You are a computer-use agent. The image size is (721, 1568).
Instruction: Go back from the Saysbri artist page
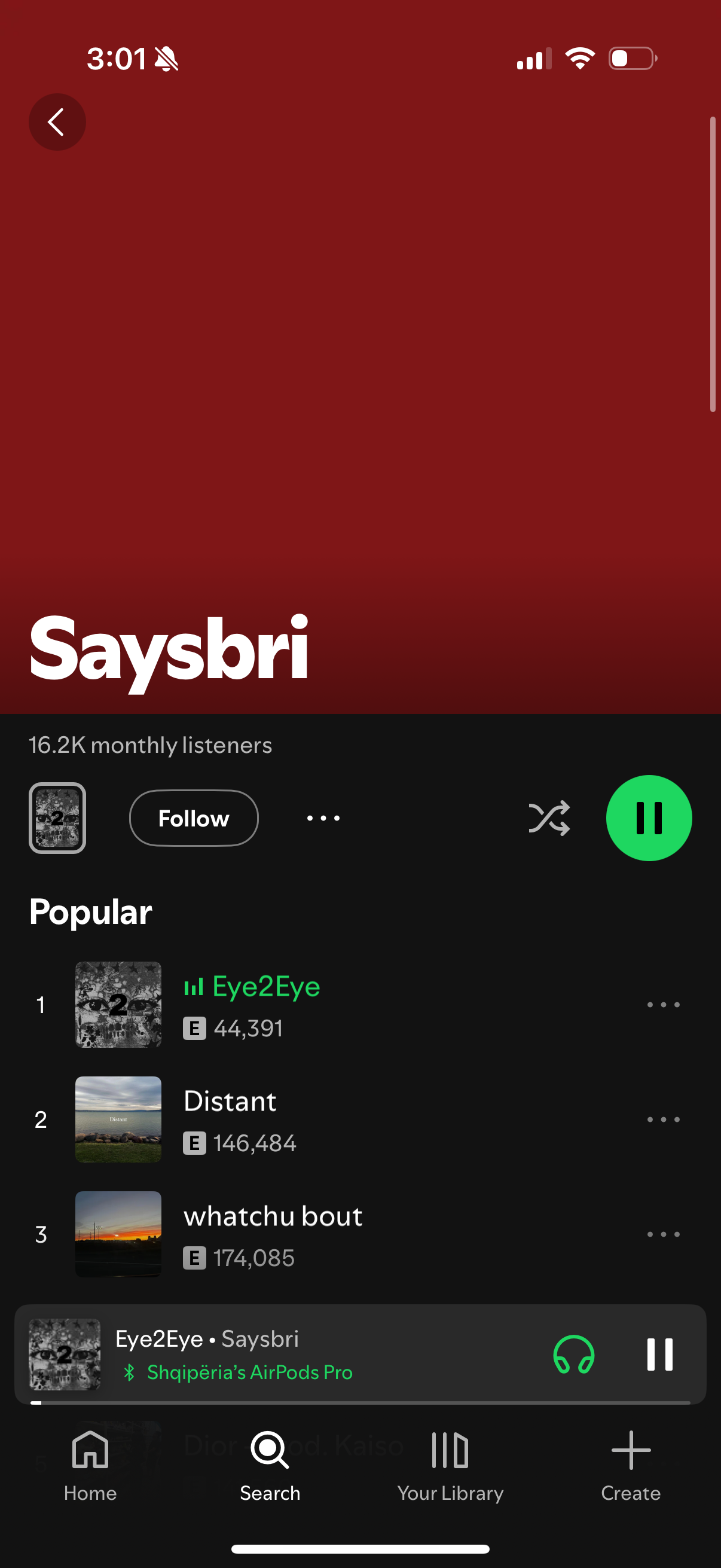(x=57, y=122)
